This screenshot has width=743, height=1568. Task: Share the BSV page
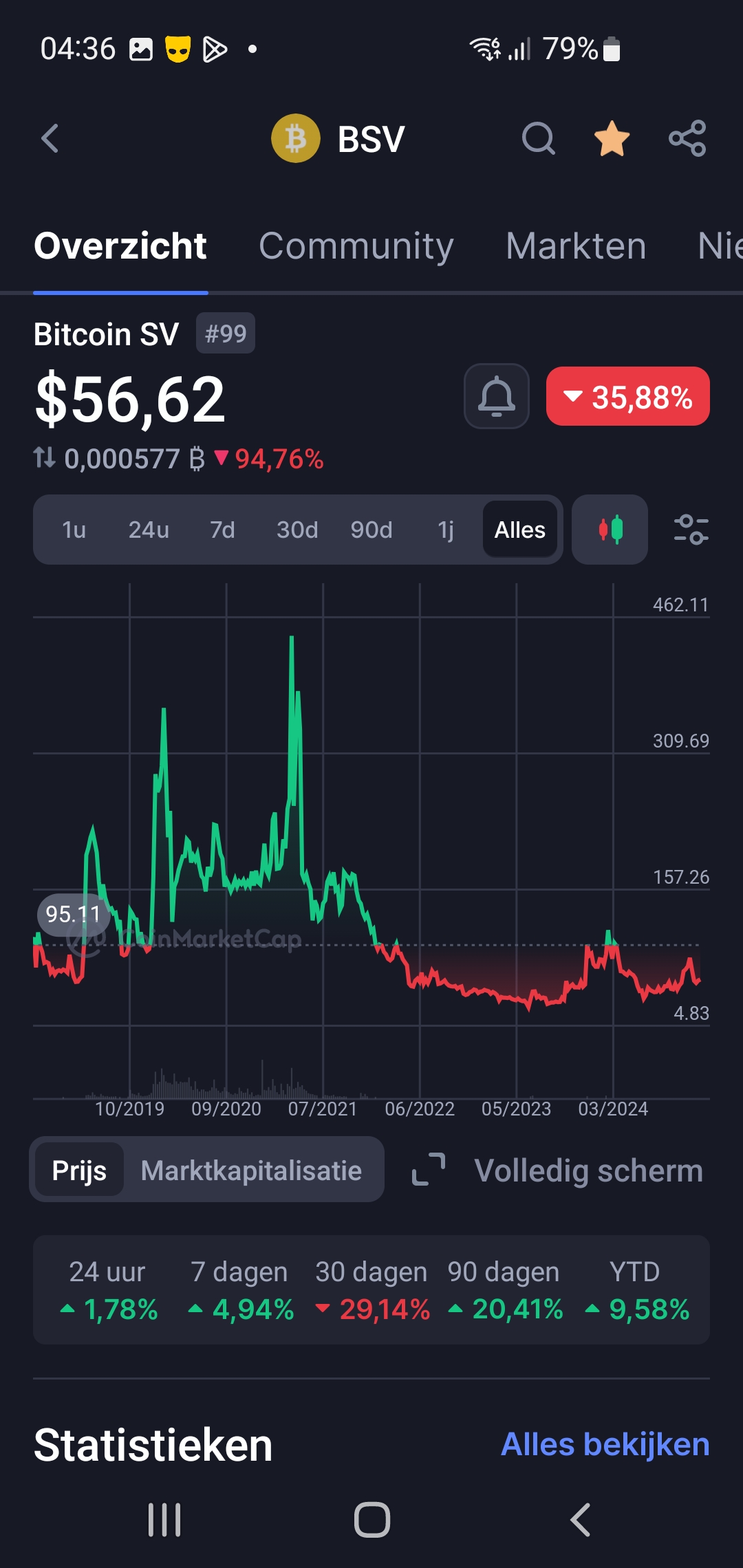(687, 138)
